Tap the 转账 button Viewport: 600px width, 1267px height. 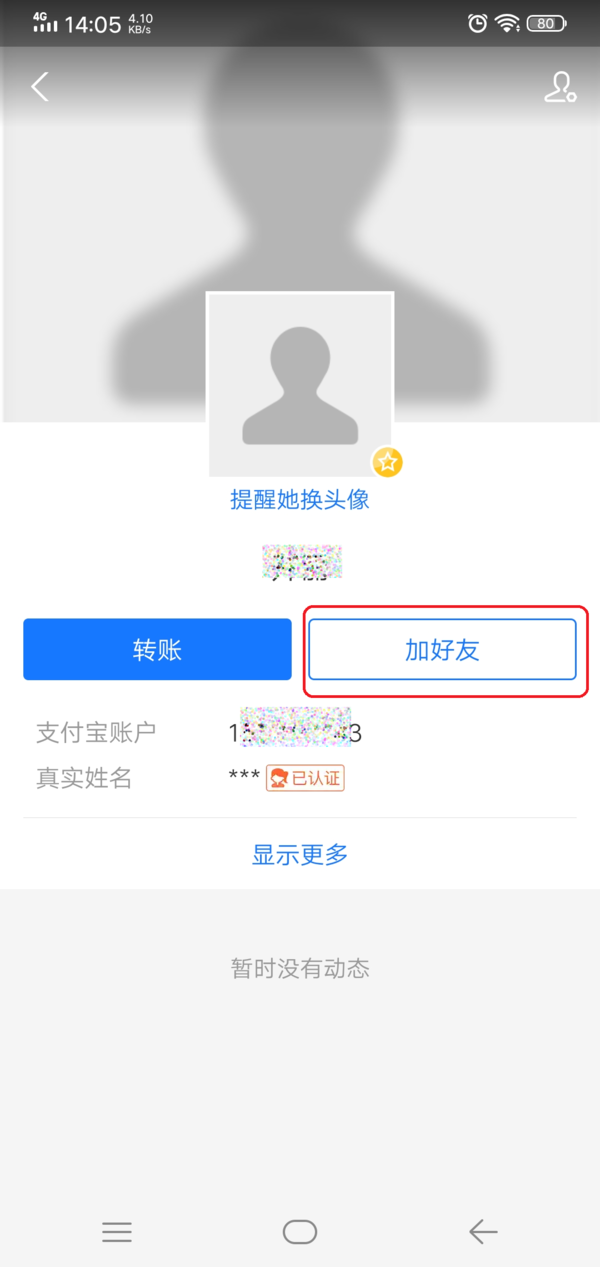pyautogui.click(x=157, y=650)
